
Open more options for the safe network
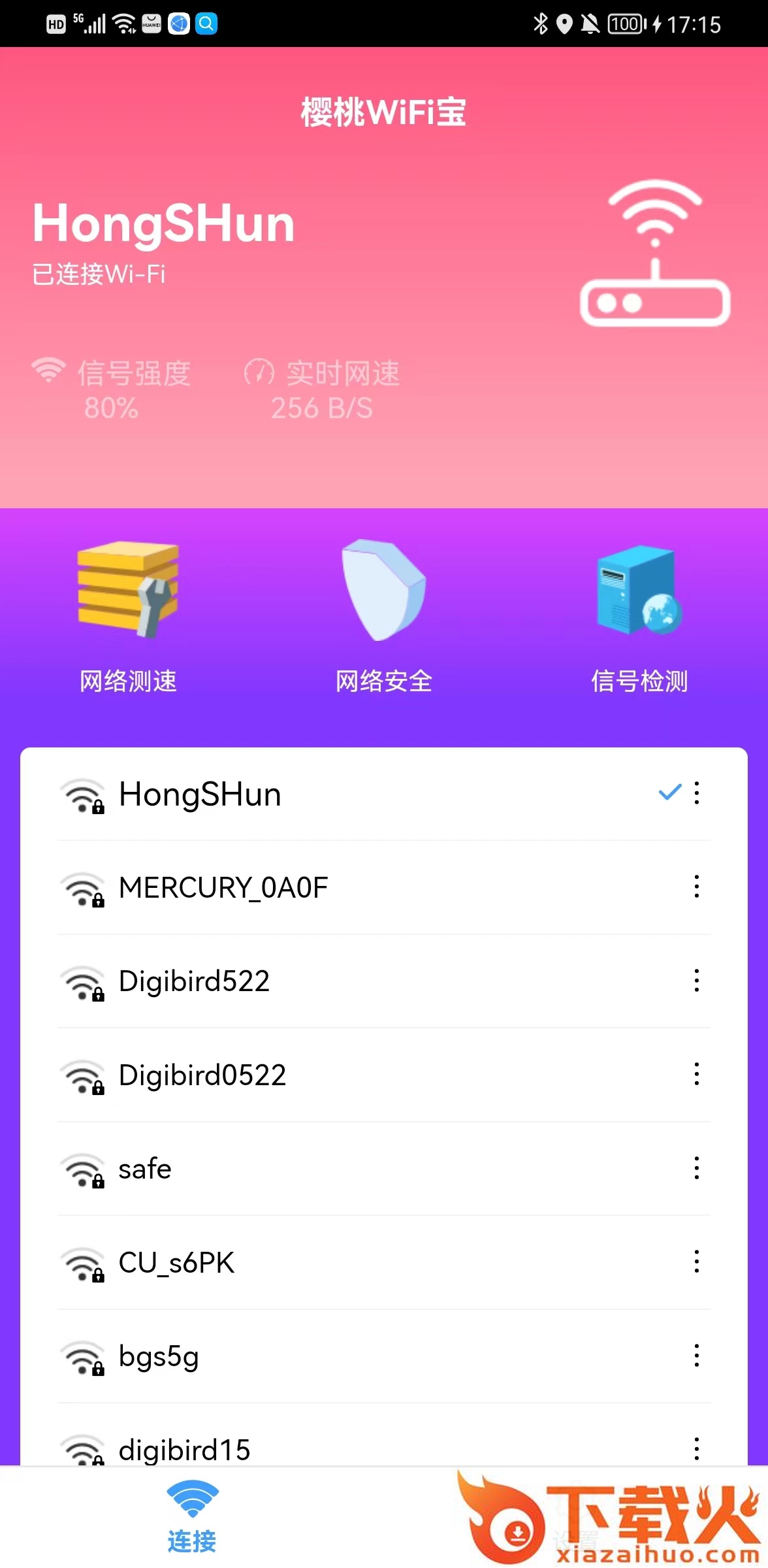[697, 1168]
